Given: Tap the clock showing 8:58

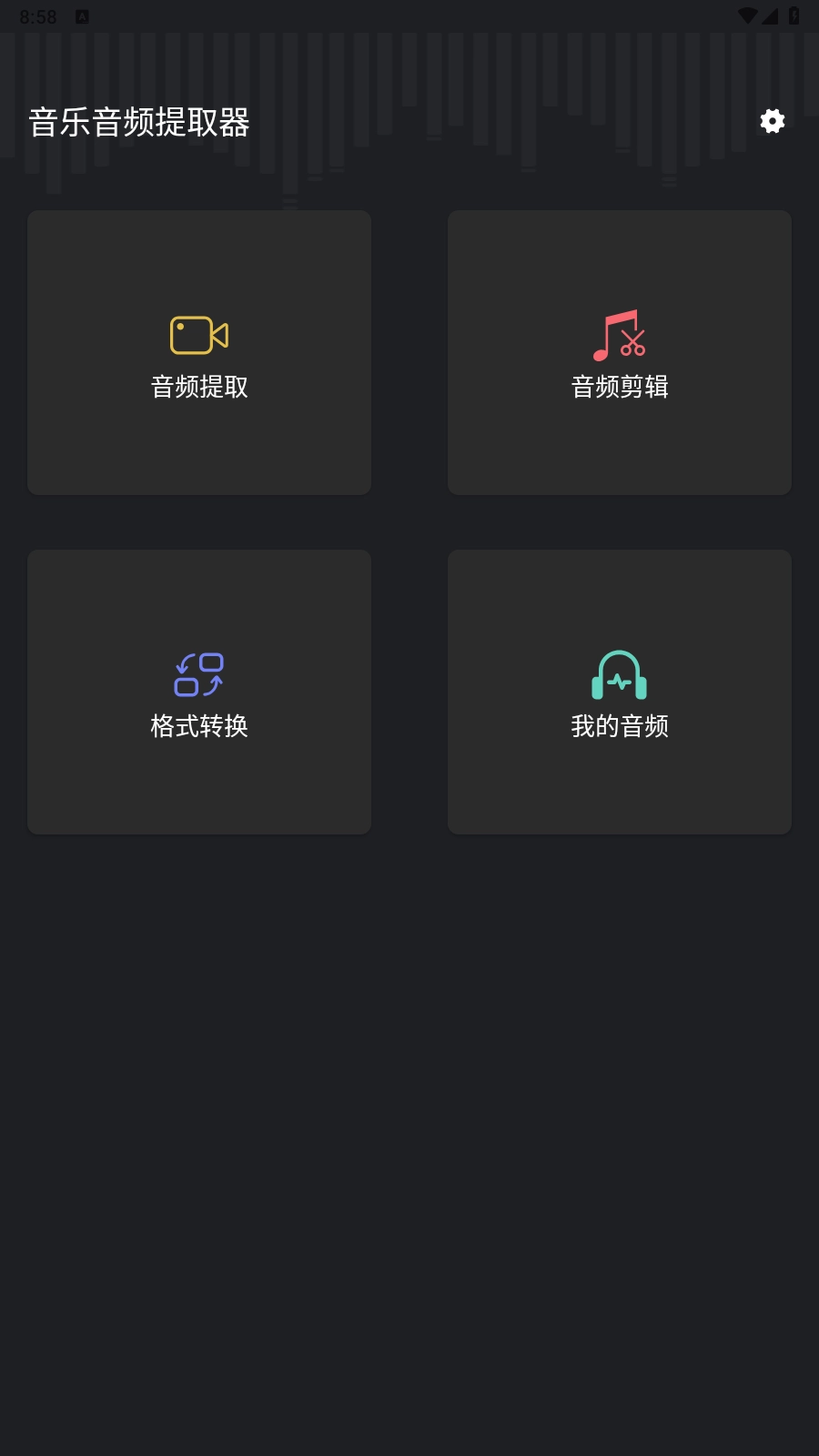Looking at the screenshot, I should tap(39, 15).
